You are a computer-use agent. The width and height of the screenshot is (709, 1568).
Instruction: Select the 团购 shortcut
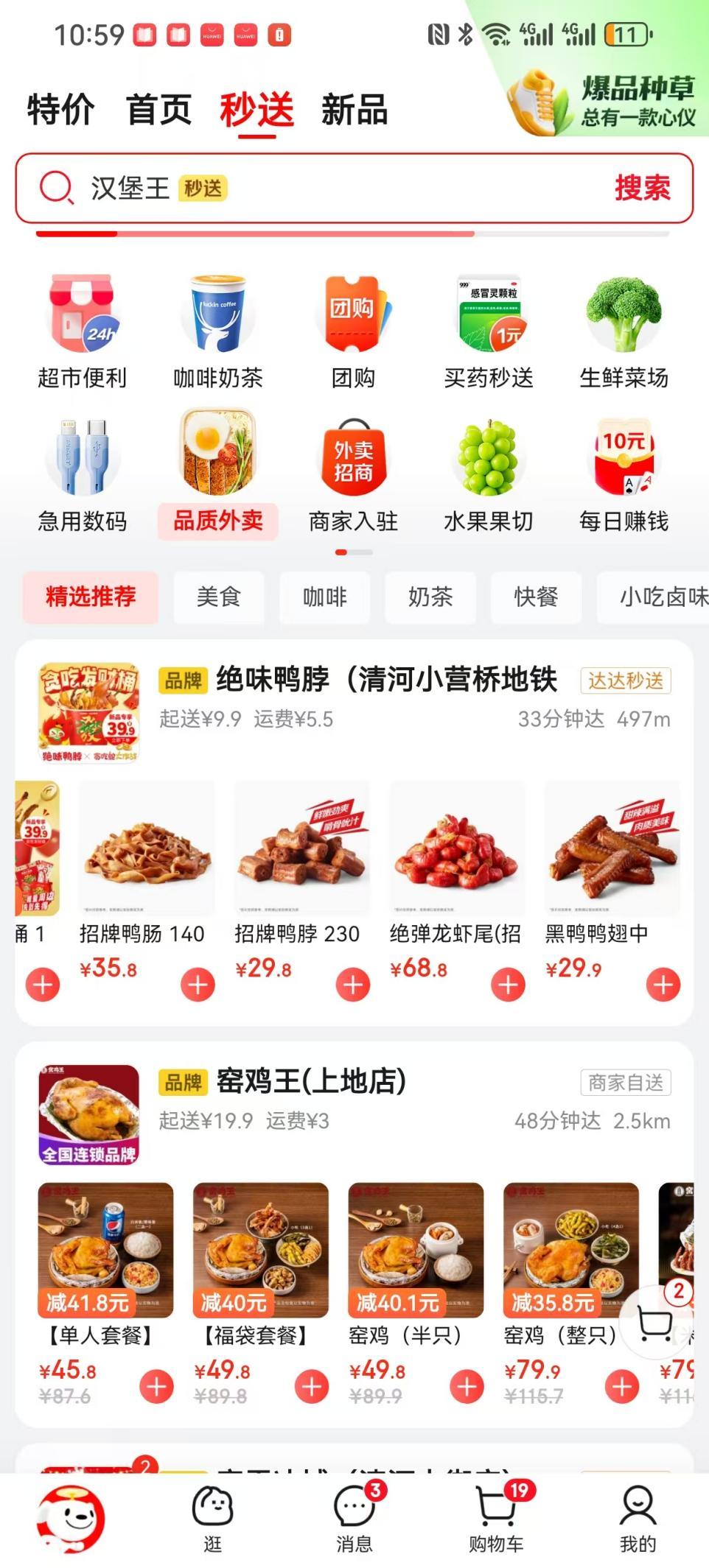click(x=353, y=333)
